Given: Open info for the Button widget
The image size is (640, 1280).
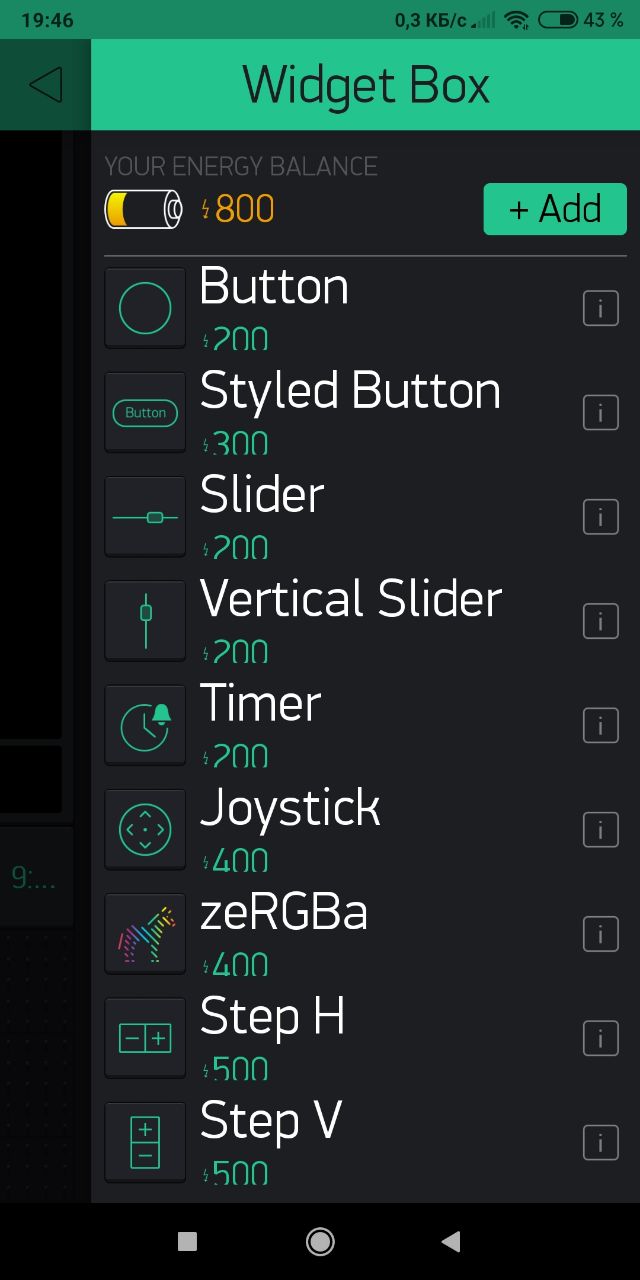Looking at the screenshot, I should 600,309.
